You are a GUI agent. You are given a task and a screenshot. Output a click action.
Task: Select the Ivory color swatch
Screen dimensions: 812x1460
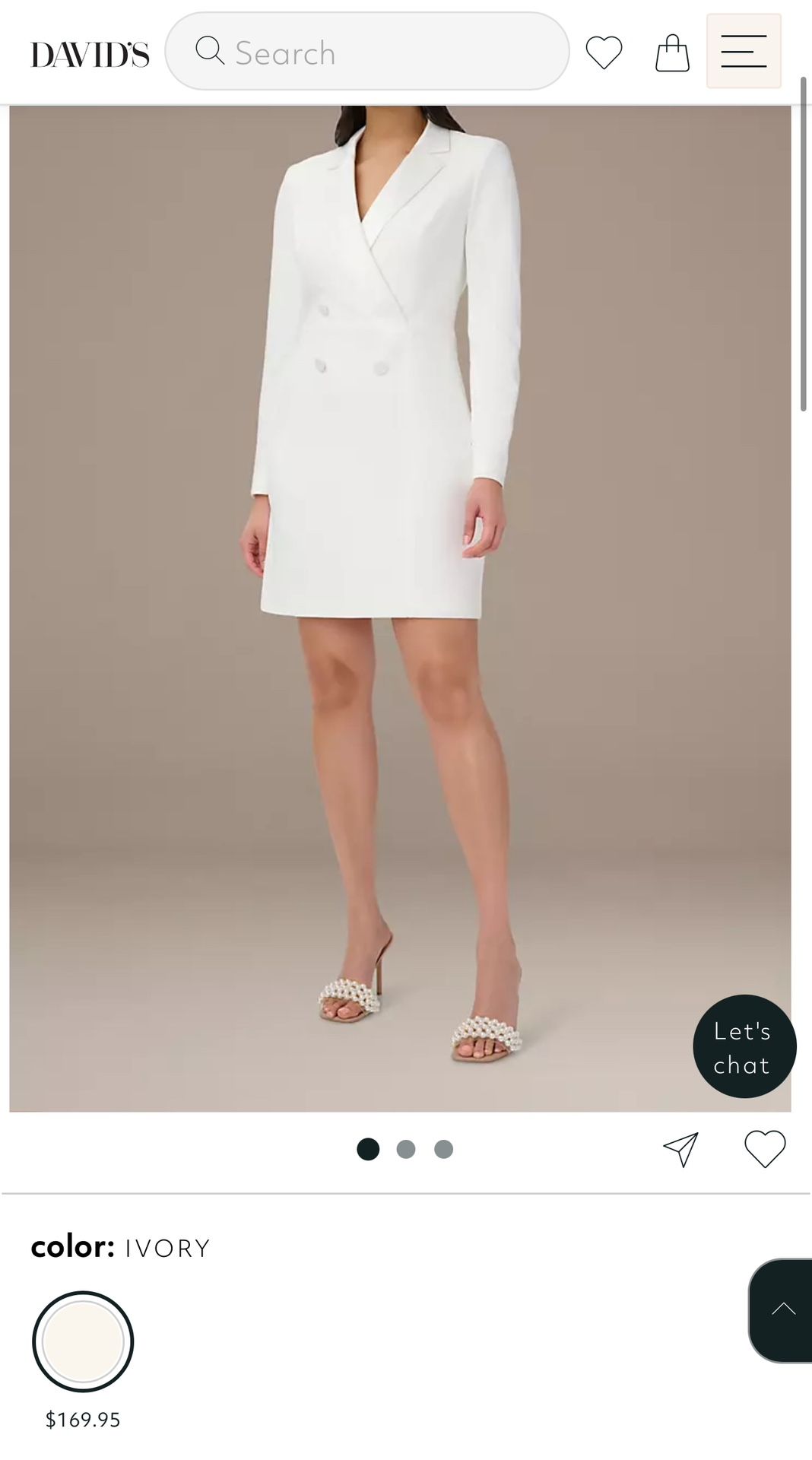click(83, 1341)
